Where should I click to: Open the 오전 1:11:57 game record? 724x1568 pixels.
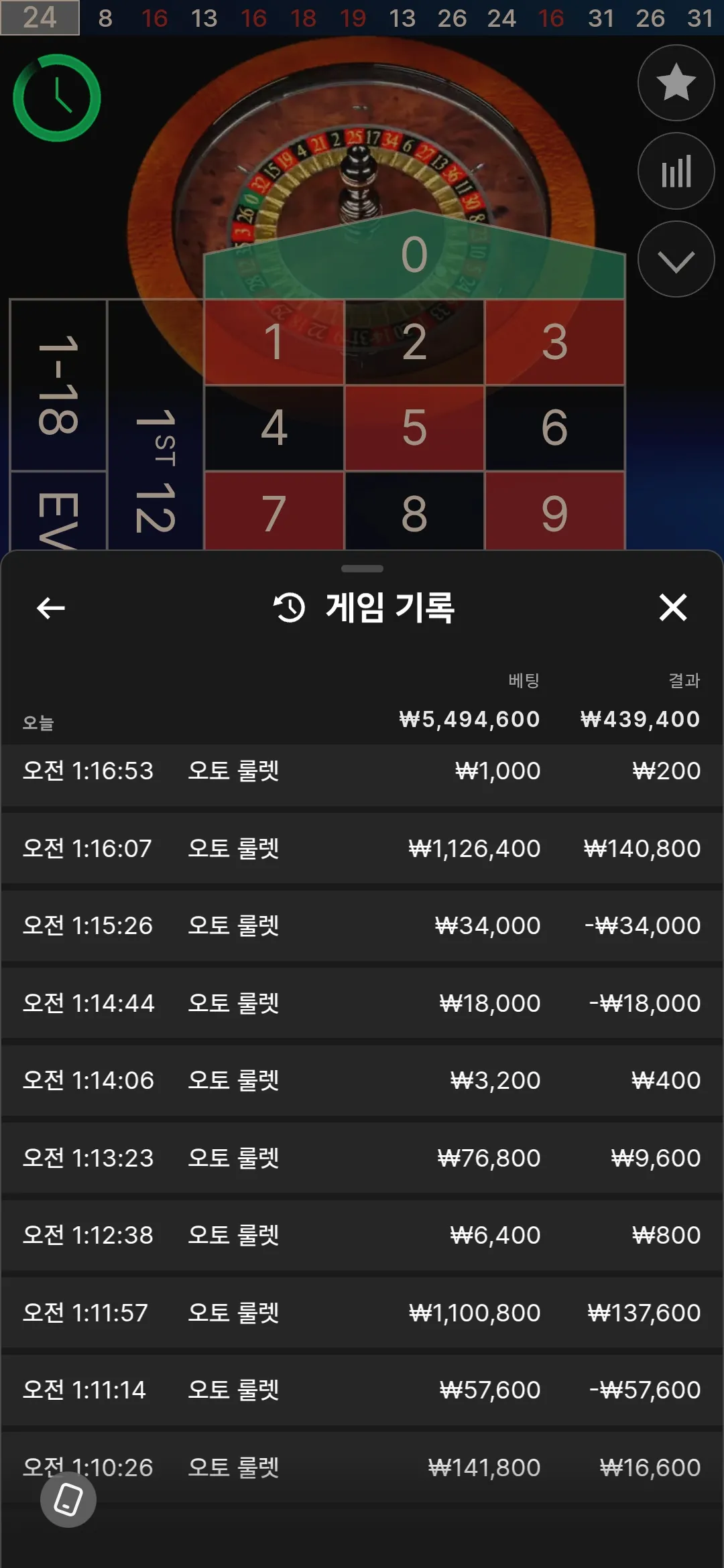[x=362, y=1313]
